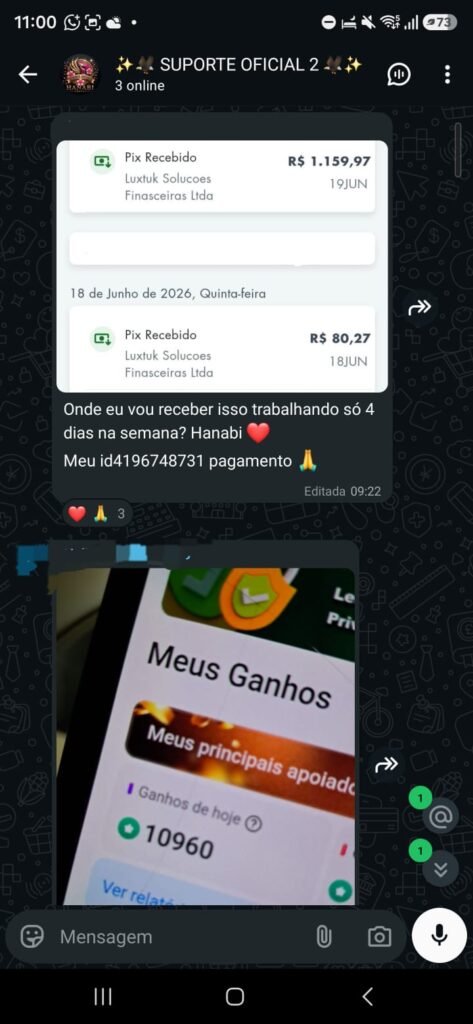Go to the system home screen
This screenshot has height=1024, width=473.
tap(235, 997)
